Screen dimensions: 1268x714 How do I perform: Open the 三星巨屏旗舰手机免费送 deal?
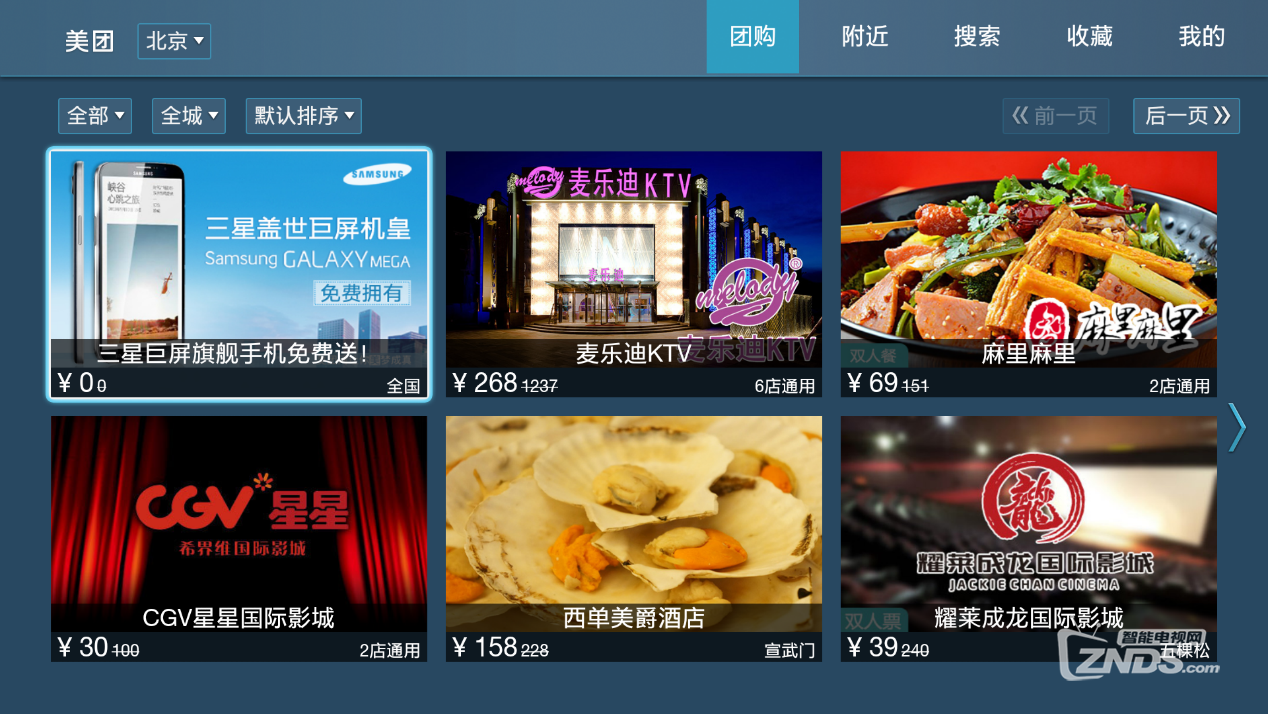239,273
